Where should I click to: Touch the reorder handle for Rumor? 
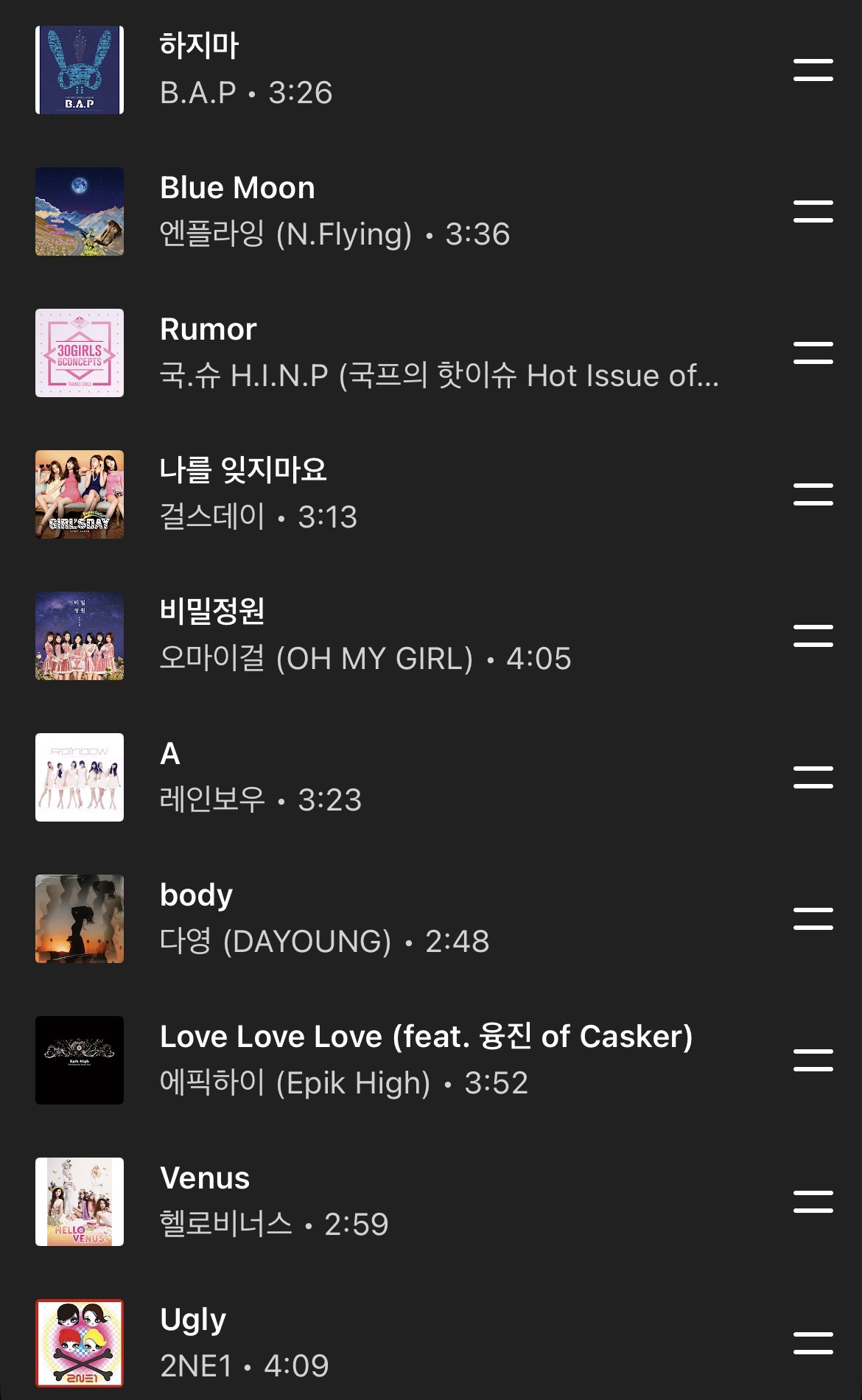tap(813, 353)
